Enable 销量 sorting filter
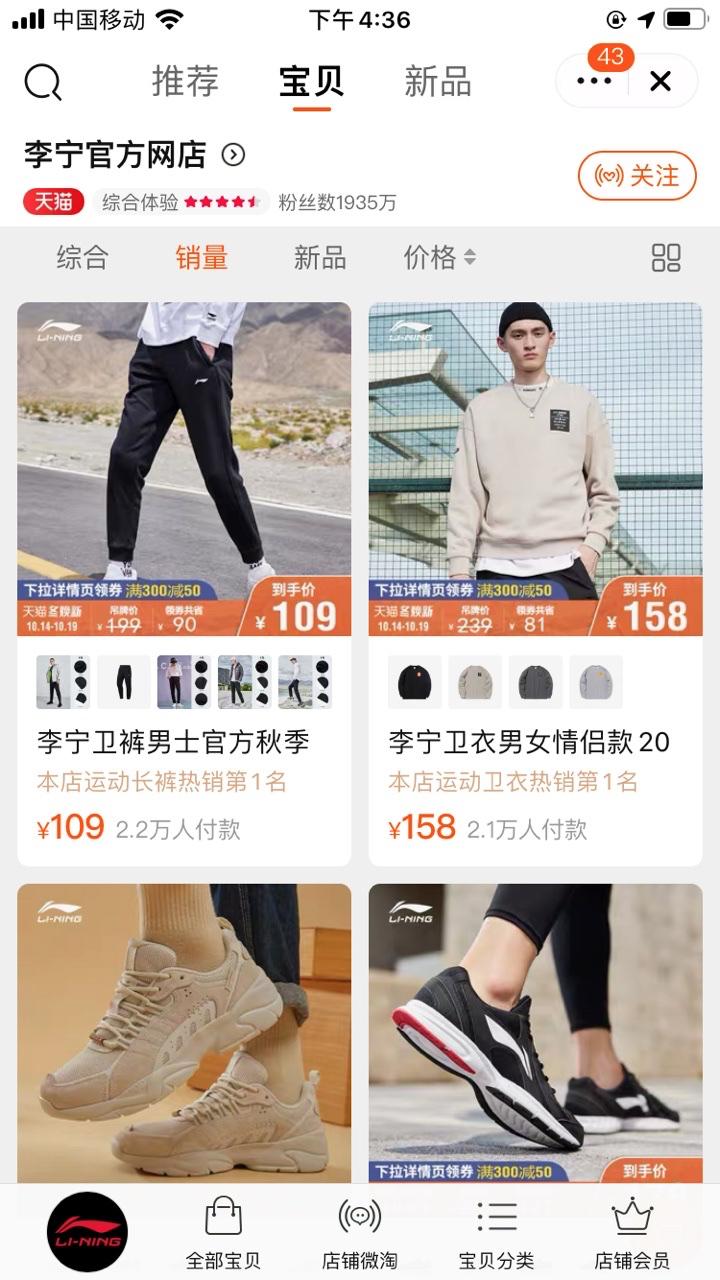 (199, 257)
